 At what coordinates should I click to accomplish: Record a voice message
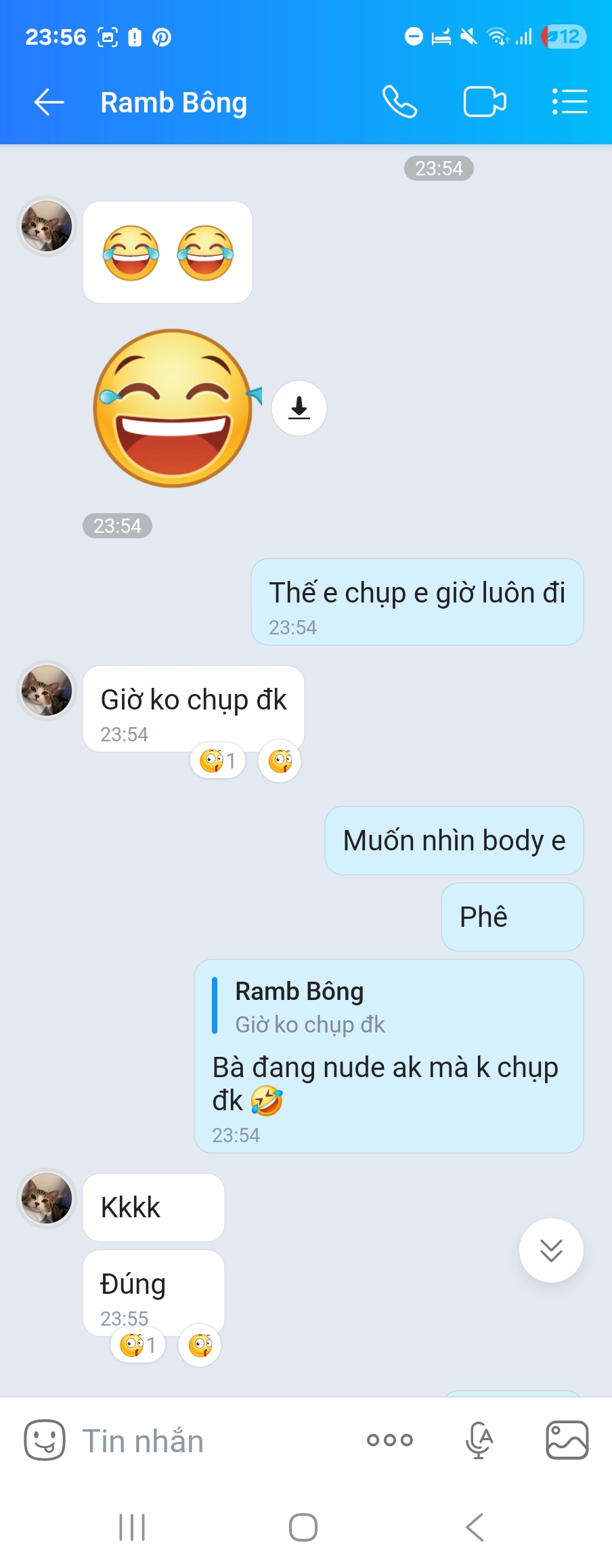tap(479, 1440)
